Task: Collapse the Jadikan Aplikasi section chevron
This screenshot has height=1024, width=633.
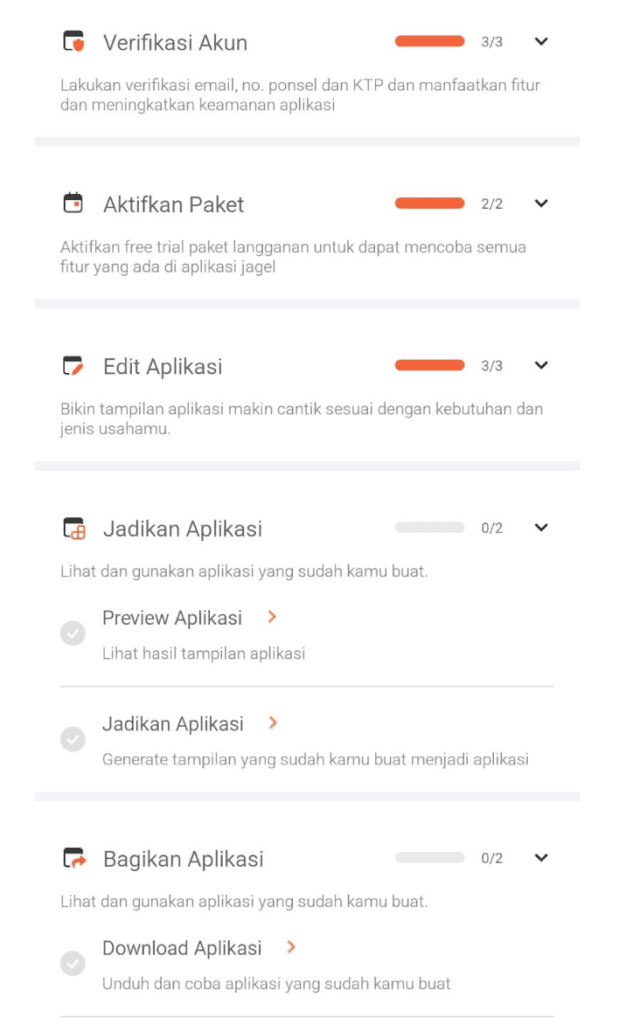Action: coord(541,528)
